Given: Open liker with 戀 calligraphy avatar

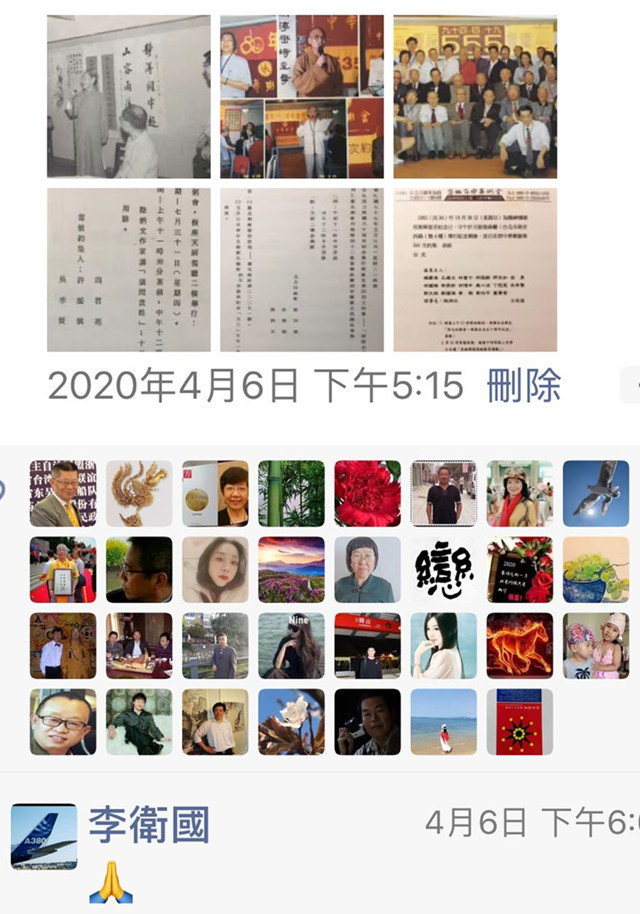Looking at the screenshot, I should [x=443, y=569].
